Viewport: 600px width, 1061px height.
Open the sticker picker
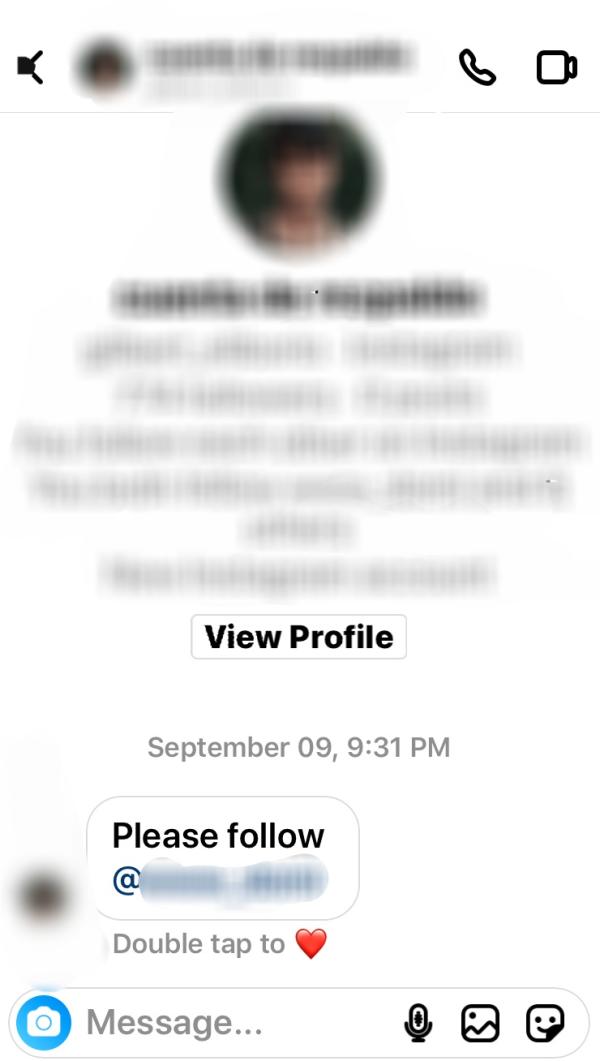point(545,1022)
